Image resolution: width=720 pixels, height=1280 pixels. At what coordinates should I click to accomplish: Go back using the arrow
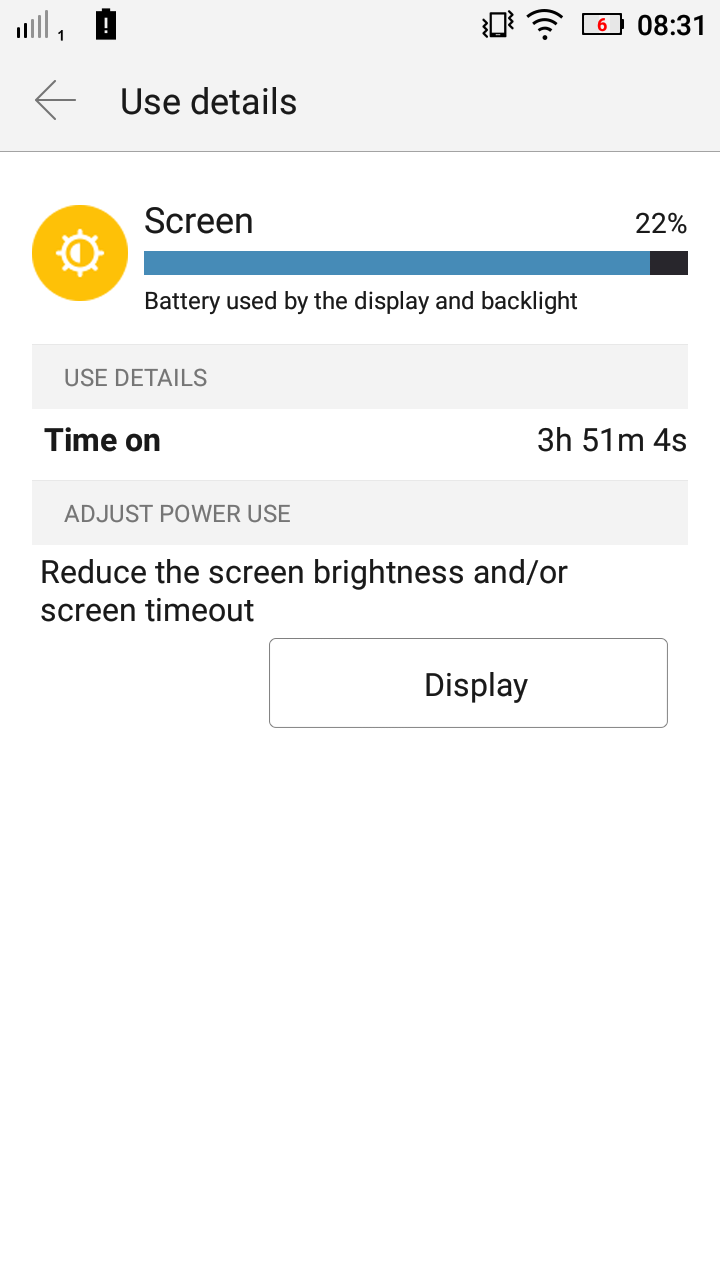point(55,101)
